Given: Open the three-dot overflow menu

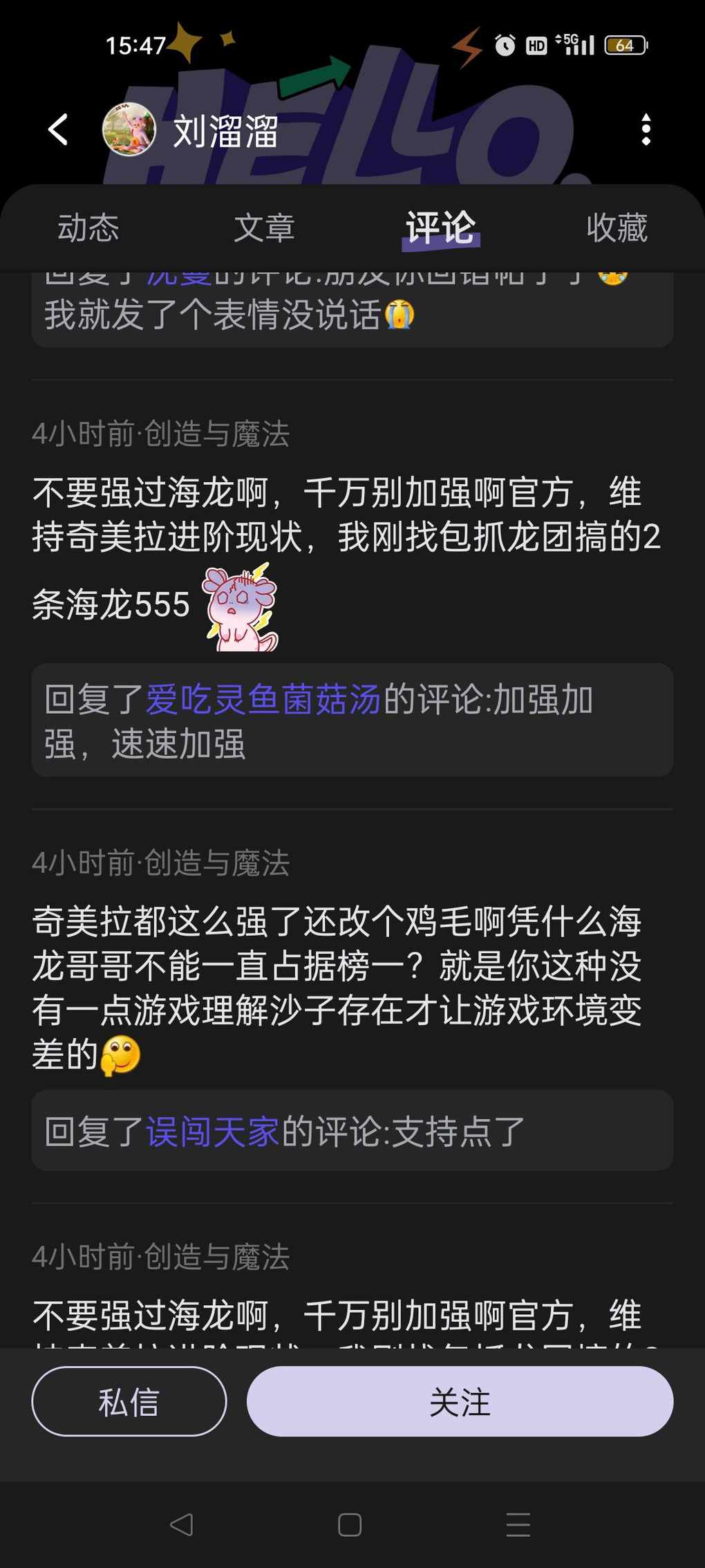Looking at the screenshot, I should point(646,130).
